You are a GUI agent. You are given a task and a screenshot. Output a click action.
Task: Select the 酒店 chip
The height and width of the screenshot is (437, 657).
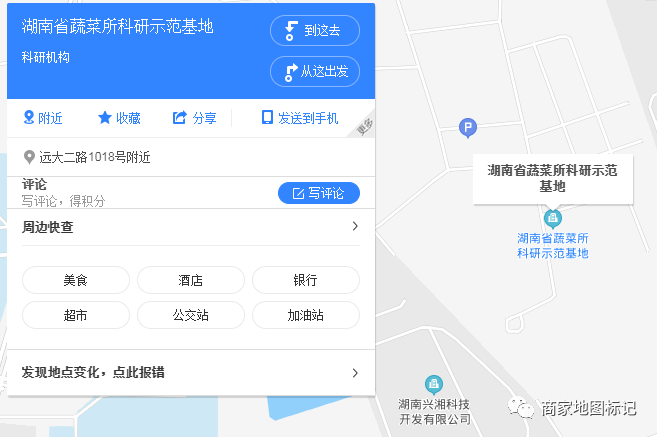point(190,280)
